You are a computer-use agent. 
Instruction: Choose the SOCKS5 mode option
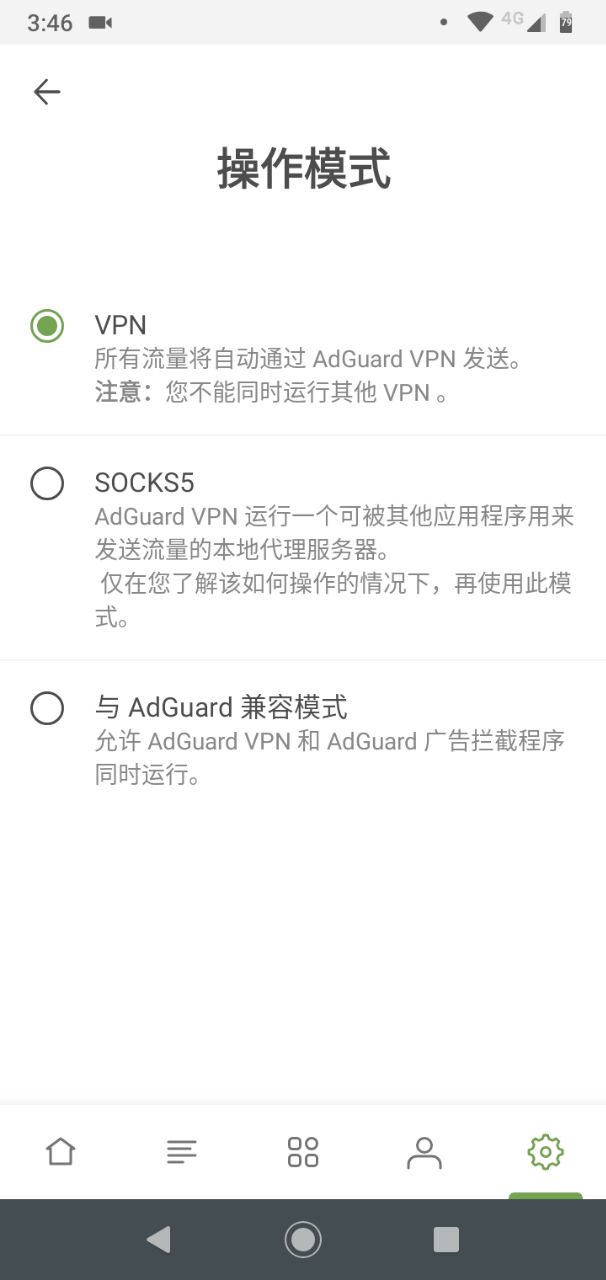click(x=303, y=549)
